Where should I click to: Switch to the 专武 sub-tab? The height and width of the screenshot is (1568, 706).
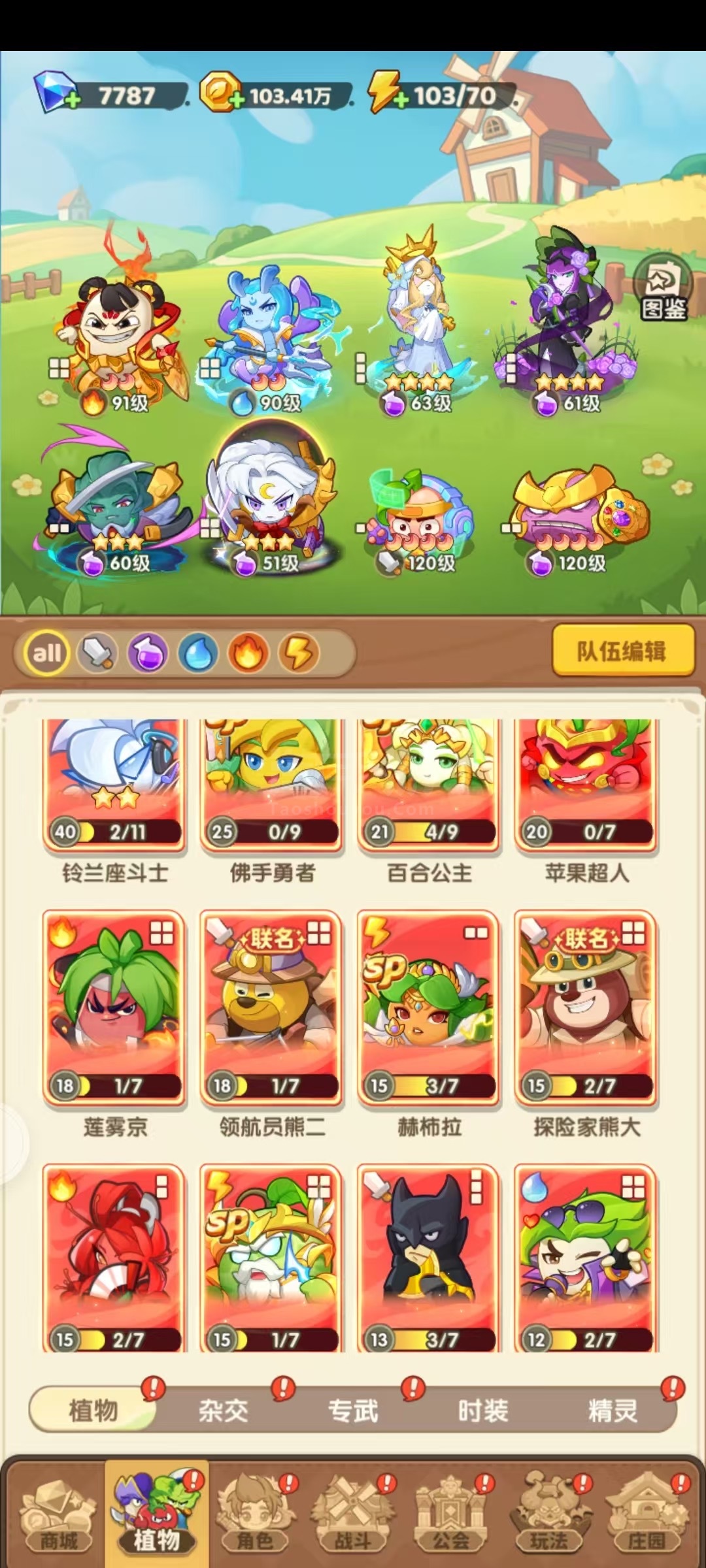click(353, 1411)
